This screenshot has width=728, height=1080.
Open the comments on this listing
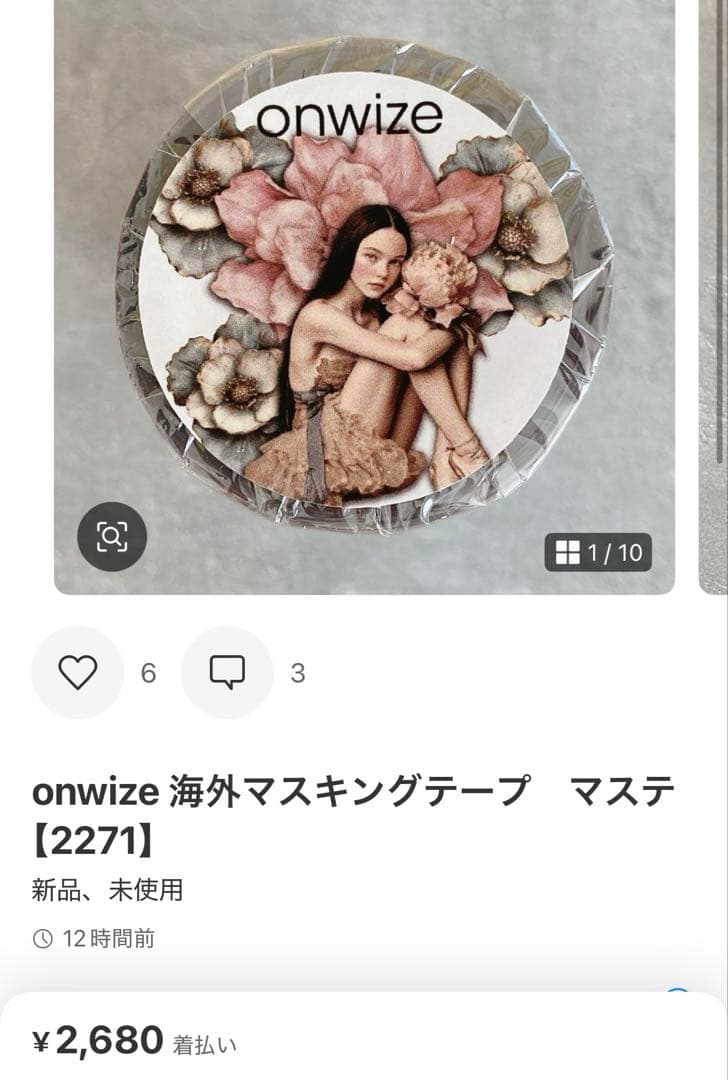(227, 673)
